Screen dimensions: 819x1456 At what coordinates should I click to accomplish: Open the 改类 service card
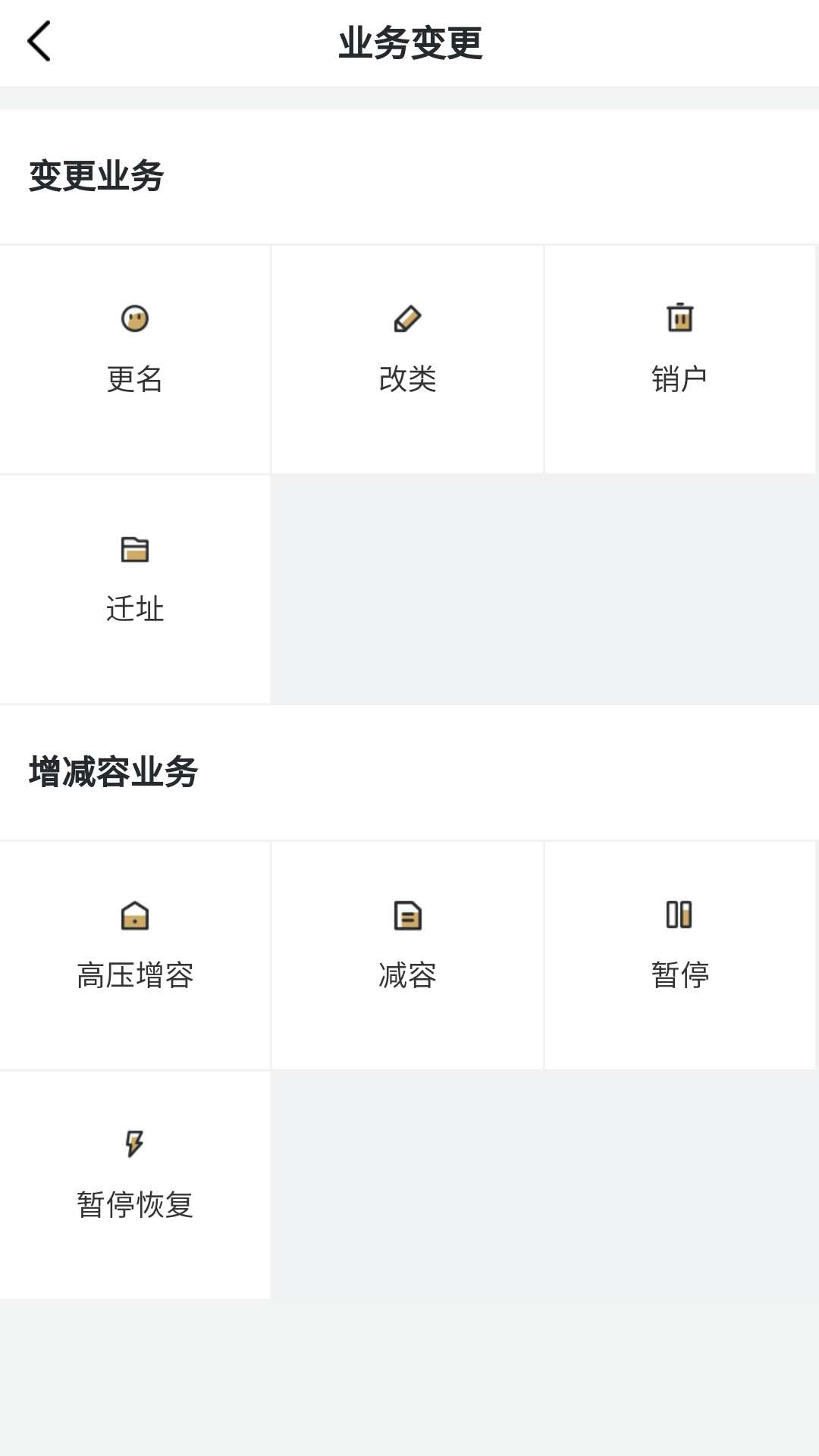point(407,356)
